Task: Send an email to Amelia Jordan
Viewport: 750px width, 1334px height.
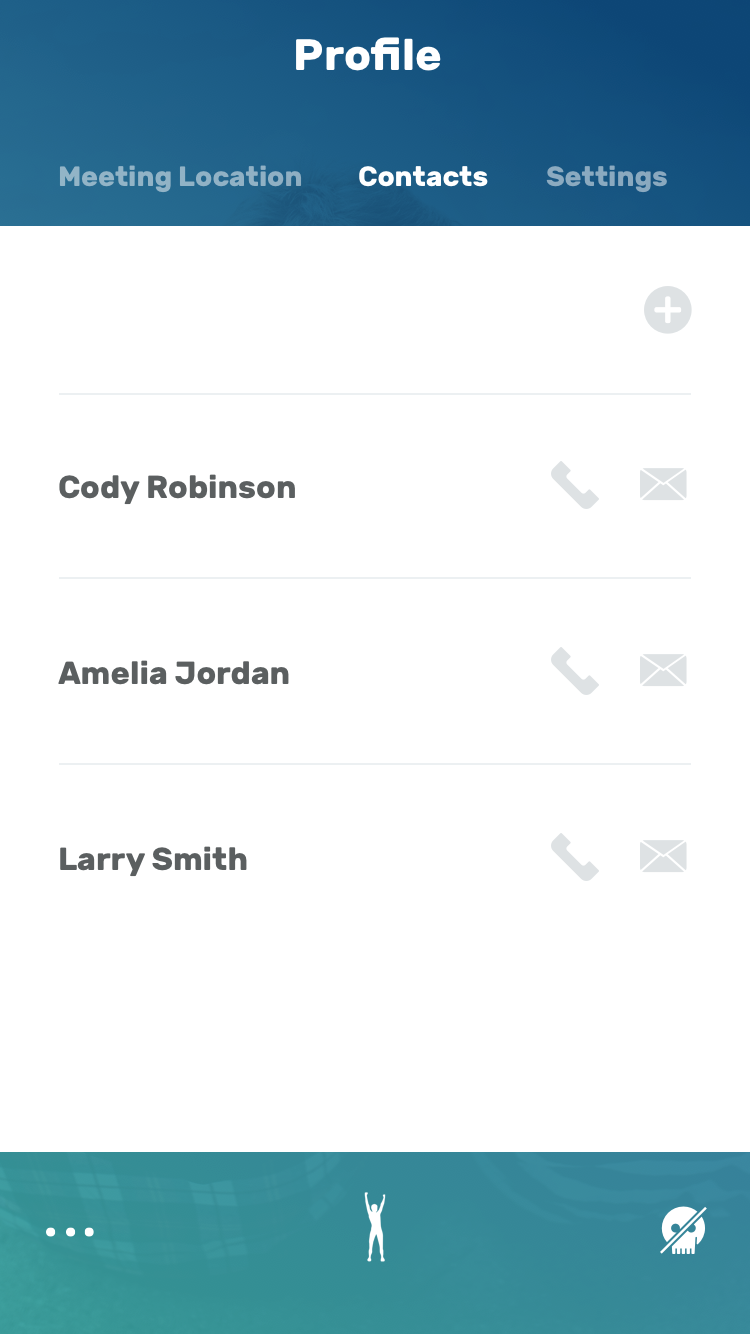Action: coord(663,671)
